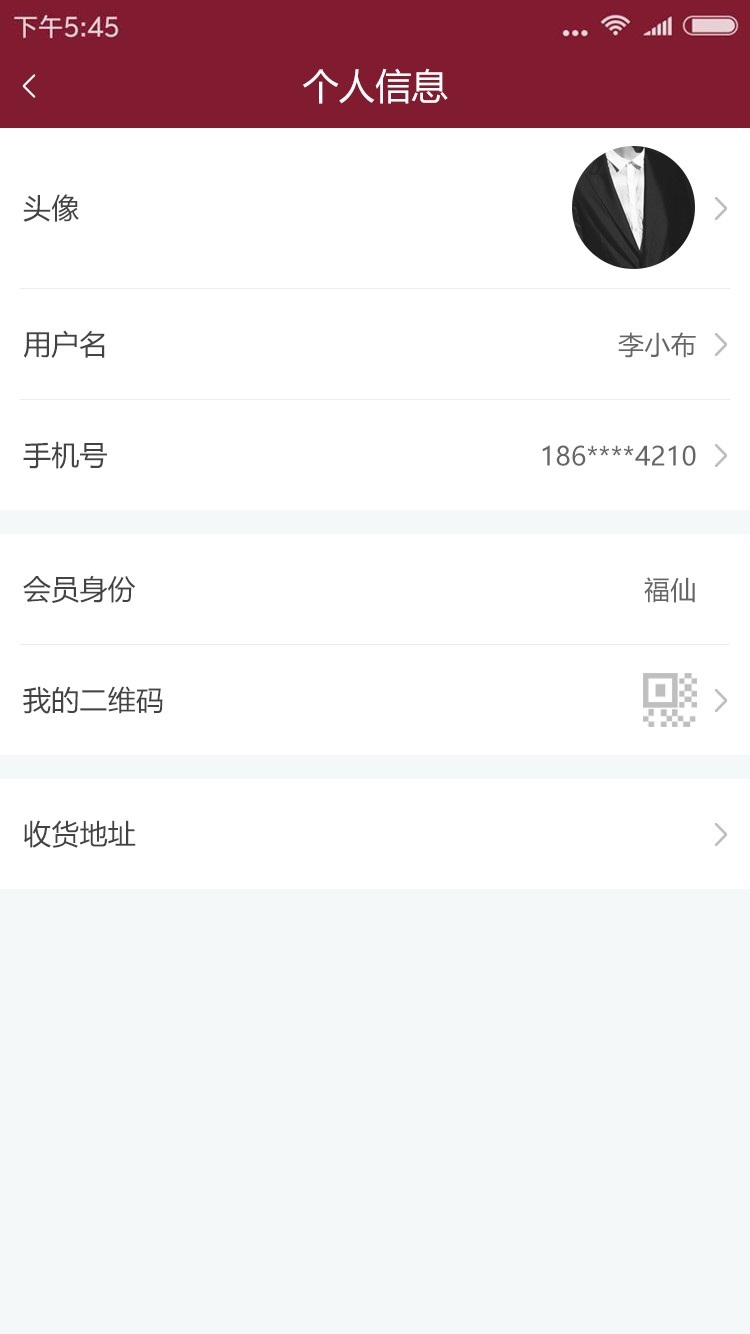
Task: Select the masked phone number 186****4210
Action: pos(618,455)
